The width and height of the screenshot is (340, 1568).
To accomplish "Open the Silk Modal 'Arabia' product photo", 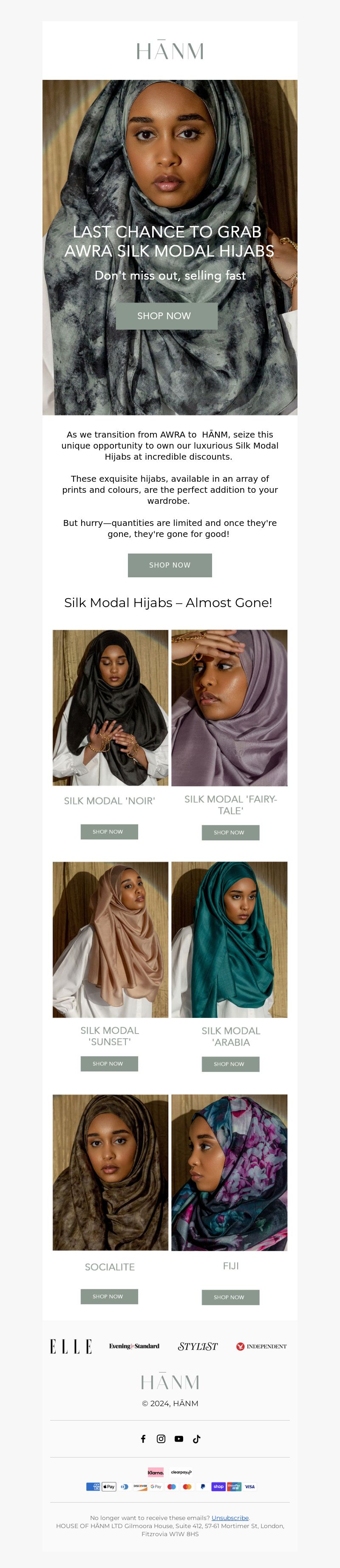I will point(229,939).
